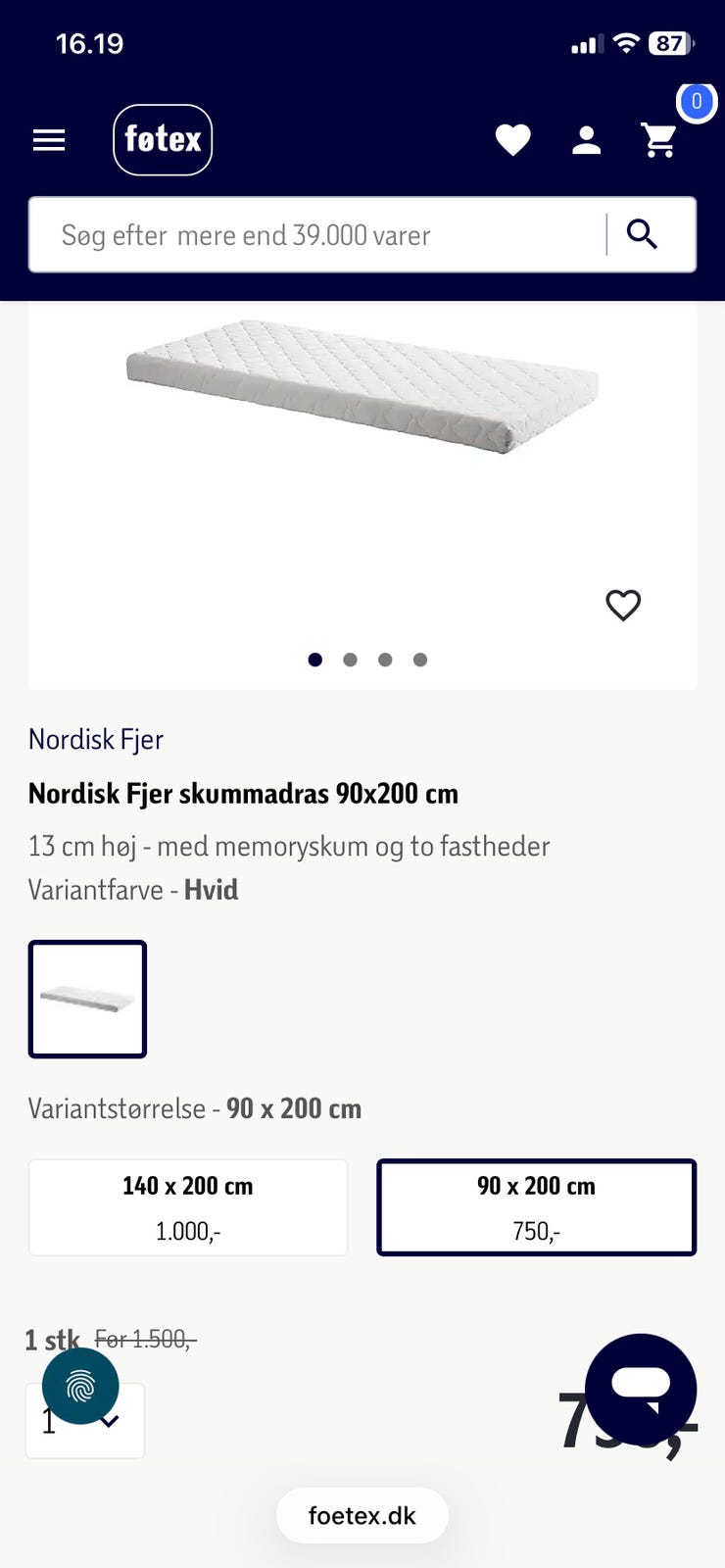
Task: Open the favorites heart icon in header
Action: point(513,139)
